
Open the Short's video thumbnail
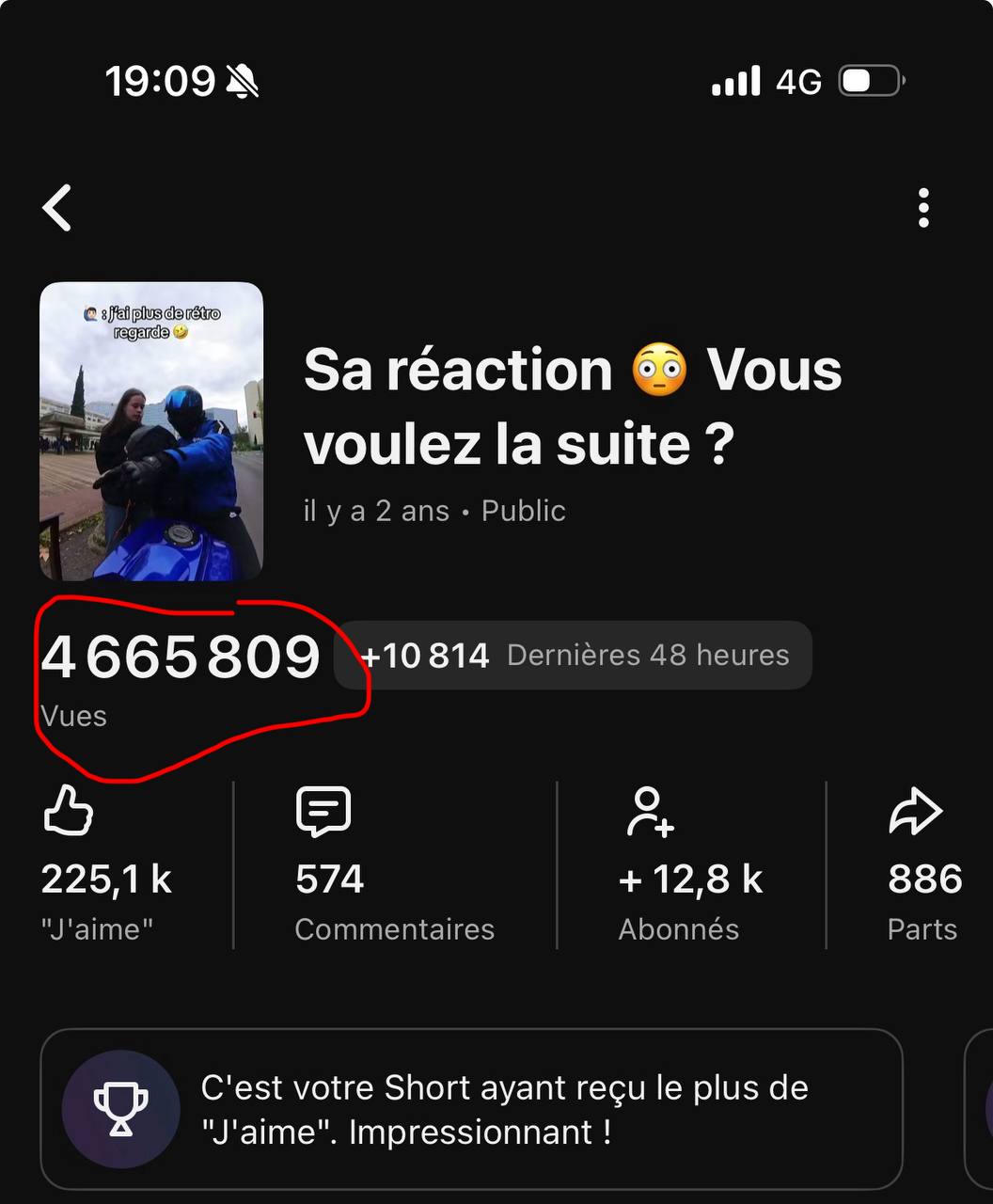click(x=151, y=432)
